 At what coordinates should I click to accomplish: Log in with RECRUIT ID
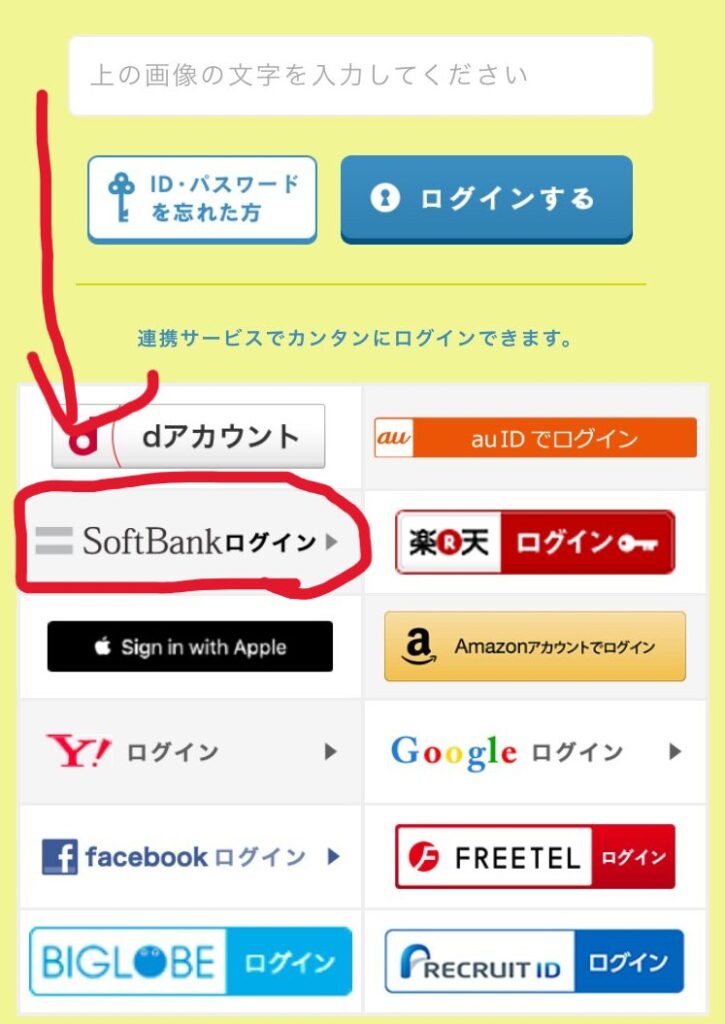pyautogui.click(x=535, y=962)
